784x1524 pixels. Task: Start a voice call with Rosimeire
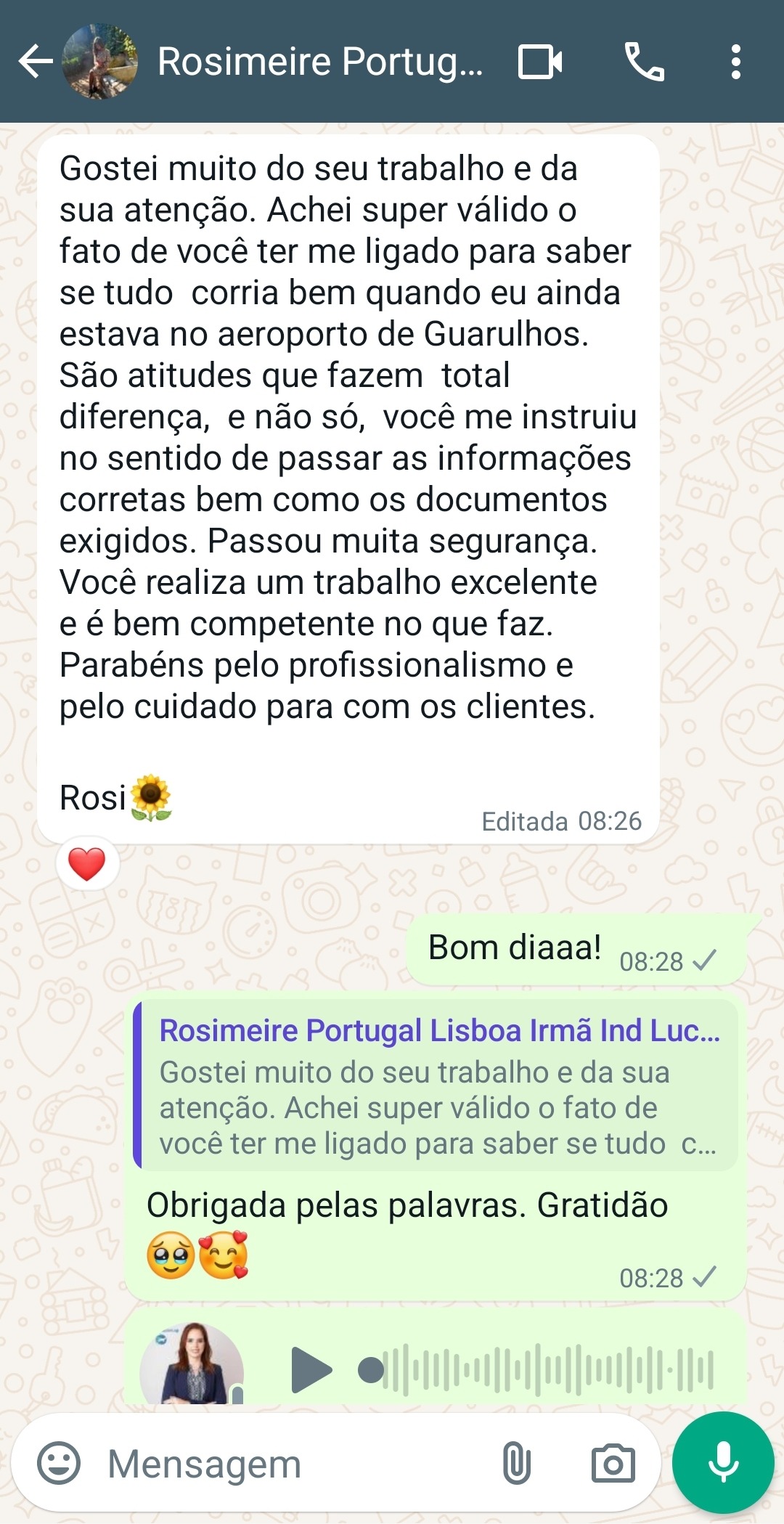pyautogui.click(x=644, y=62)
